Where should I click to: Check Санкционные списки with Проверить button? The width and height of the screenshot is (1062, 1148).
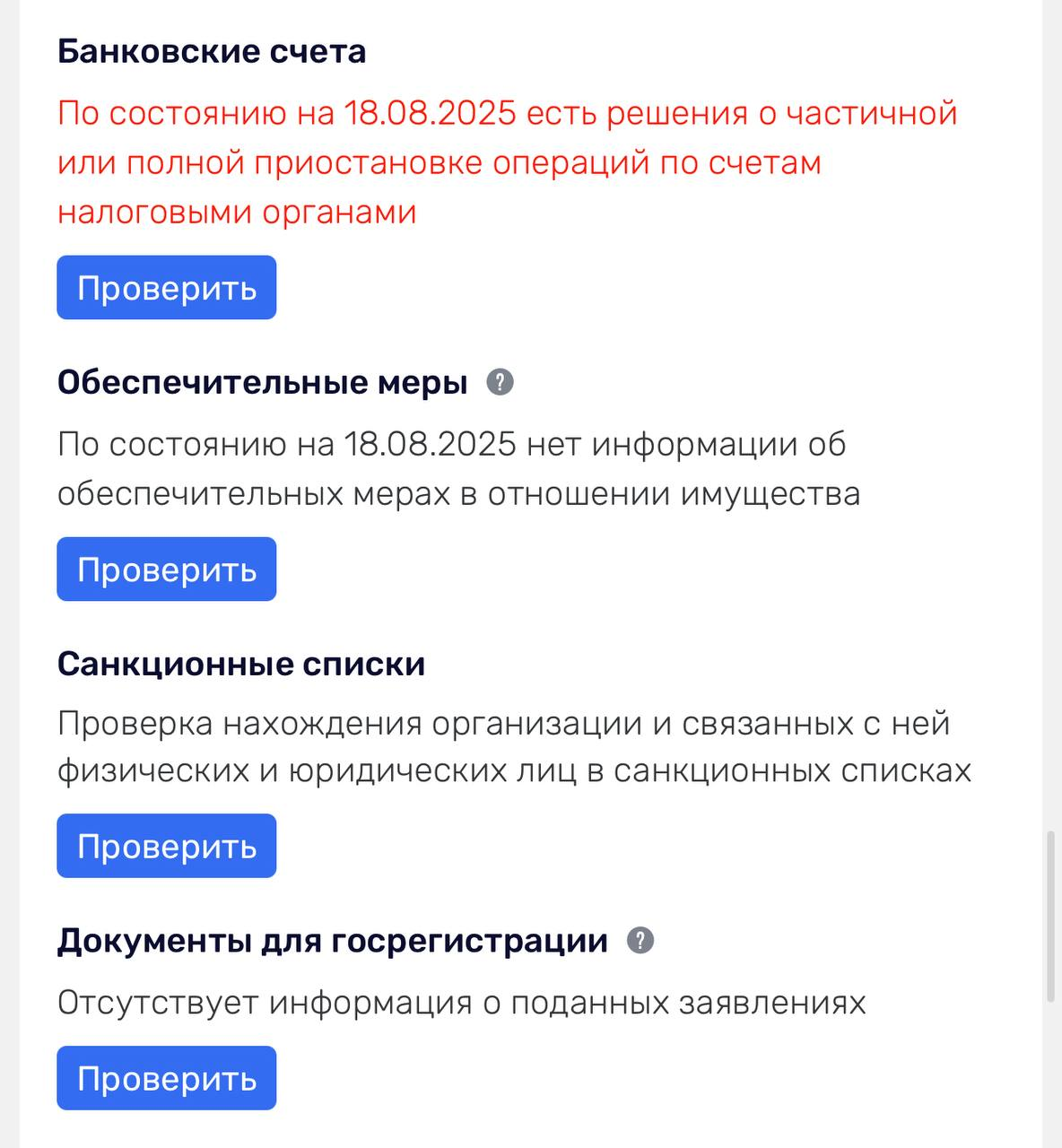(167, 846)
